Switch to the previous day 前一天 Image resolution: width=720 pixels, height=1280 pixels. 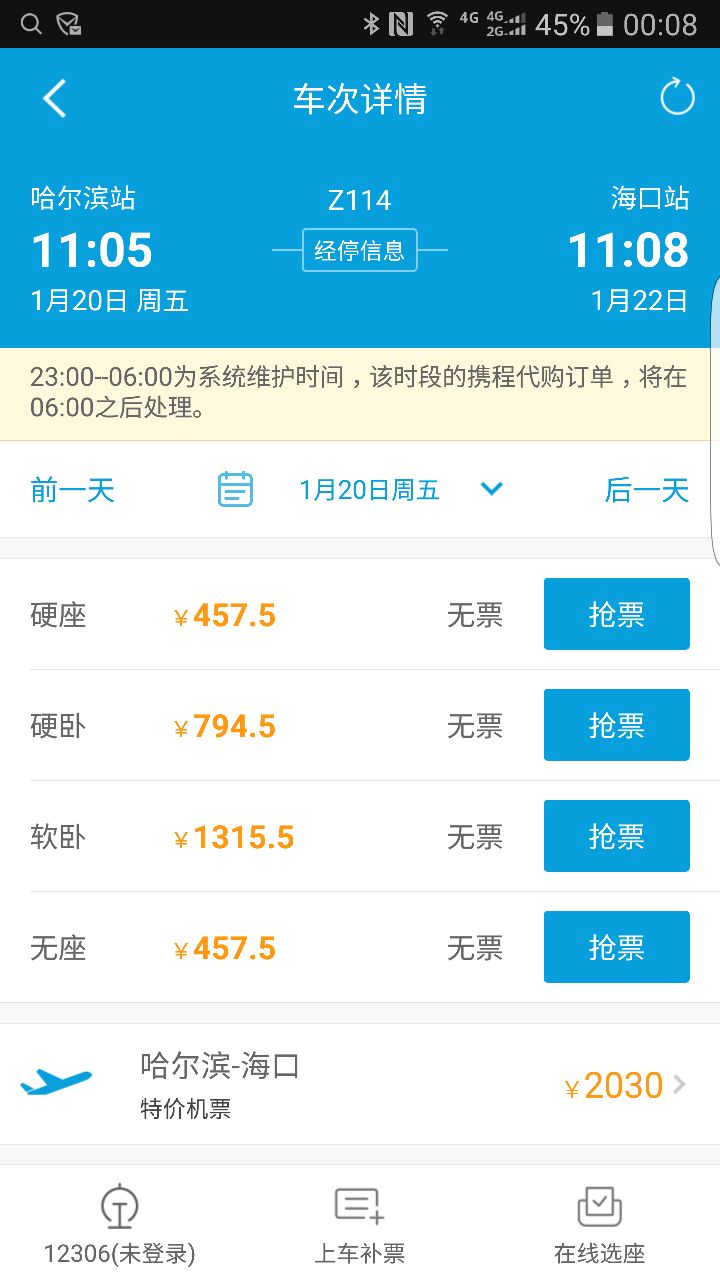(x=73, y=490)
